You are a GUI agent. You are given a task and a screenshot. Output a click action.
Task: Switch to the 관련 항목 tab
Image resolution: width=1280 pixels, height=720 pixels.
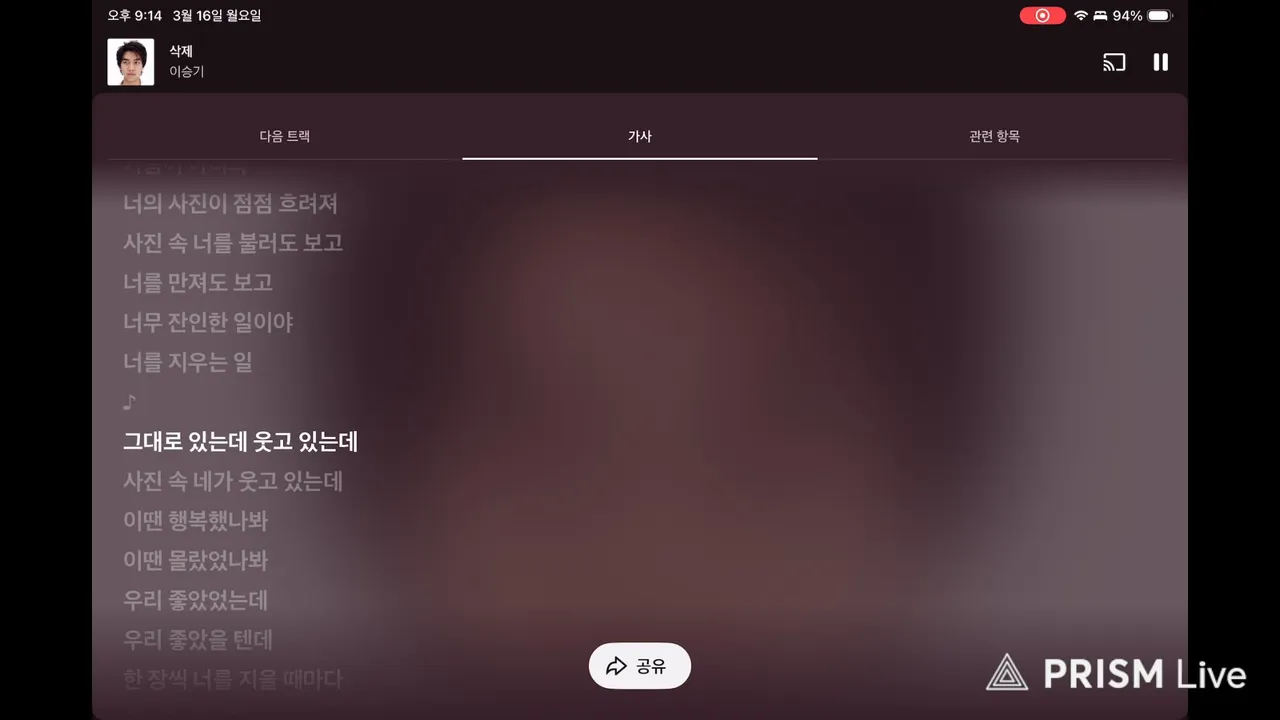tap(994, 136)
